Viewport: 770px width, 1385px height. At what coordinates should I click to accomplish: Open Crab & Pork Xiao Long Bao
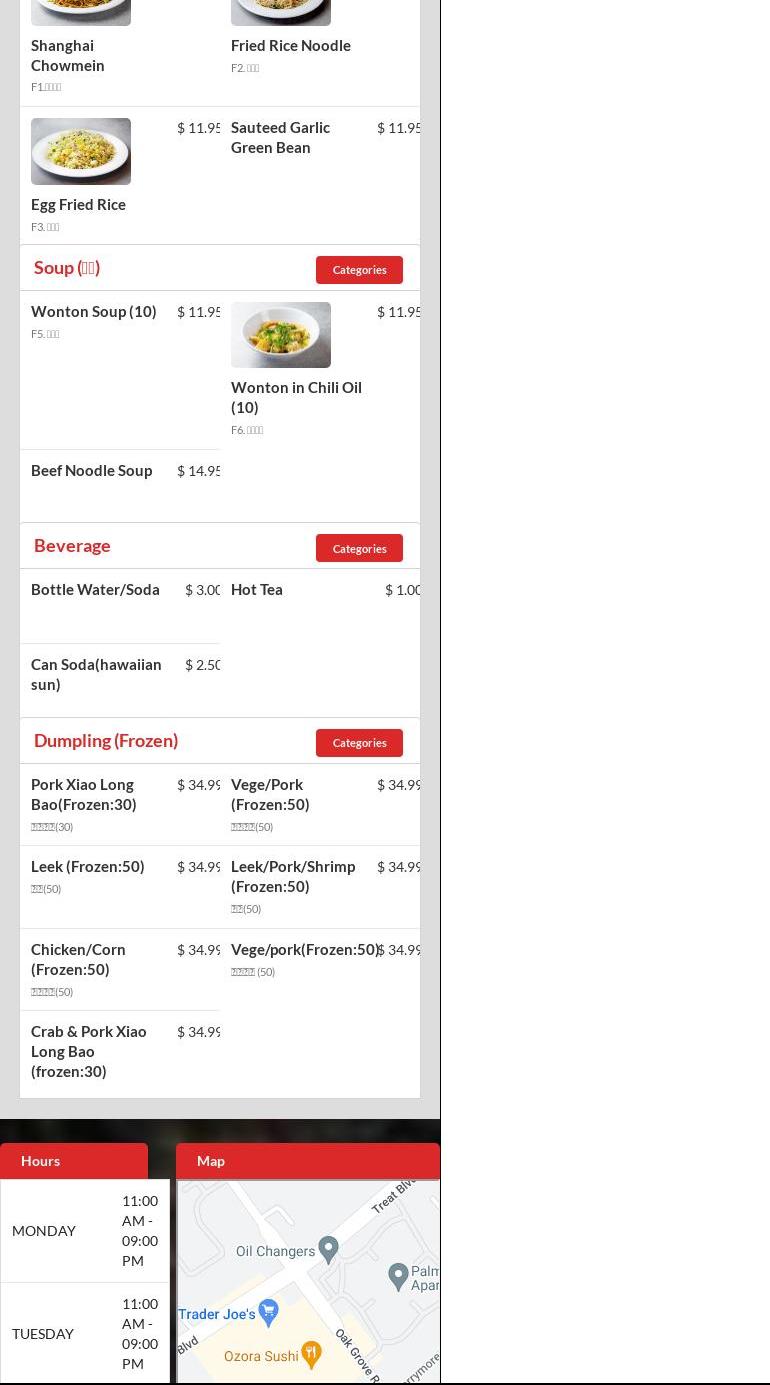[89, 1051]
